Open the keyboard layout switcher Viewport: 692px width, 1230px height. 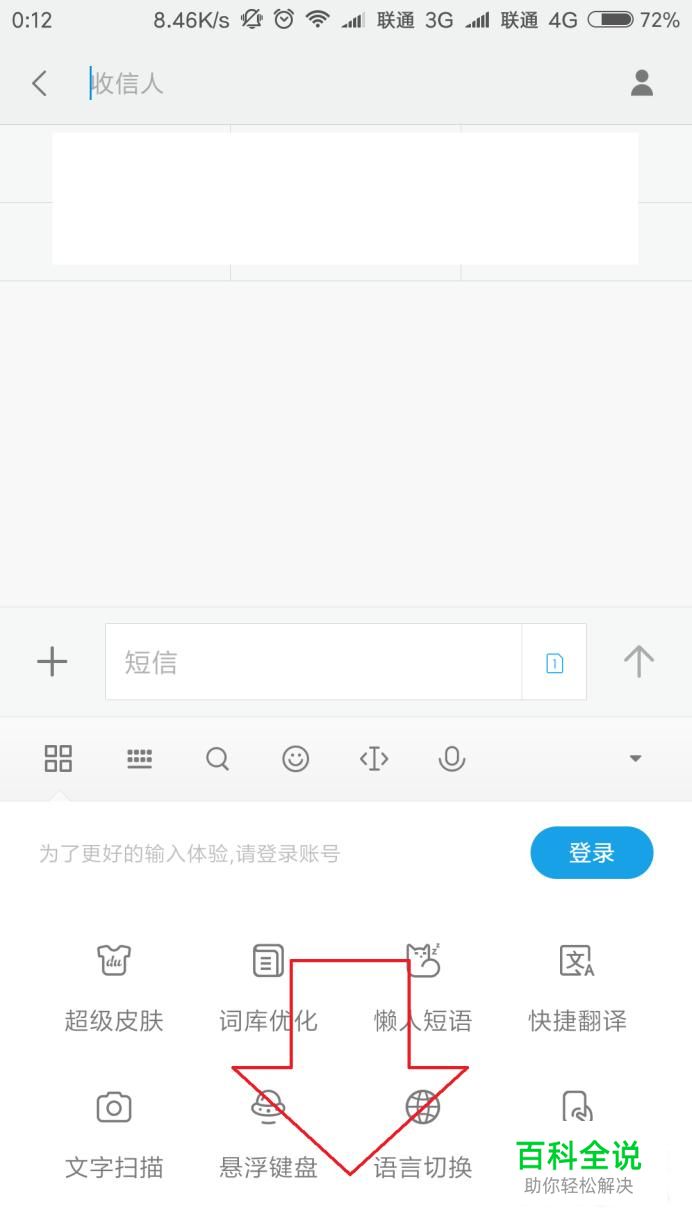pyautogui.click(x=139, y=759)
